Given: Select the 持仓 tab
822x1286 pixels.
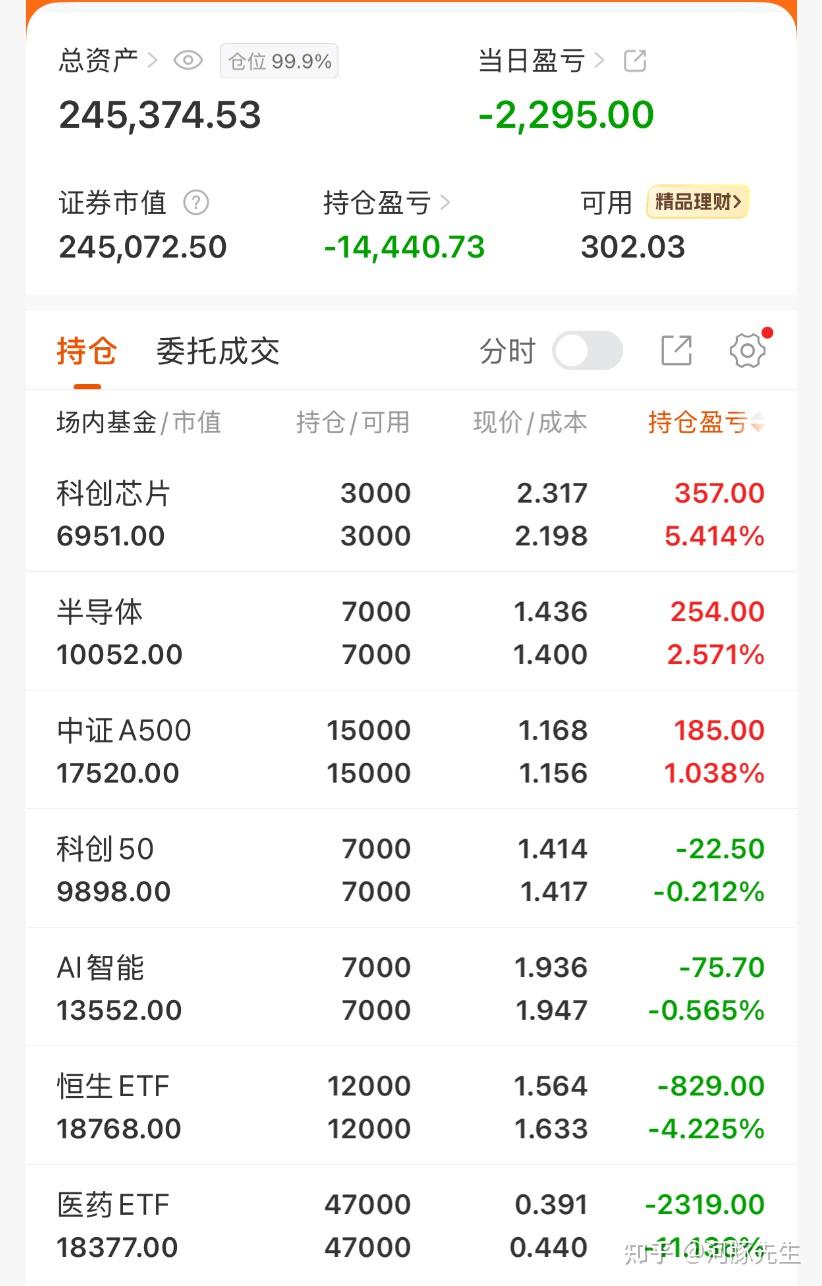Looking at the screenshot, I should [x=86, y=350].
